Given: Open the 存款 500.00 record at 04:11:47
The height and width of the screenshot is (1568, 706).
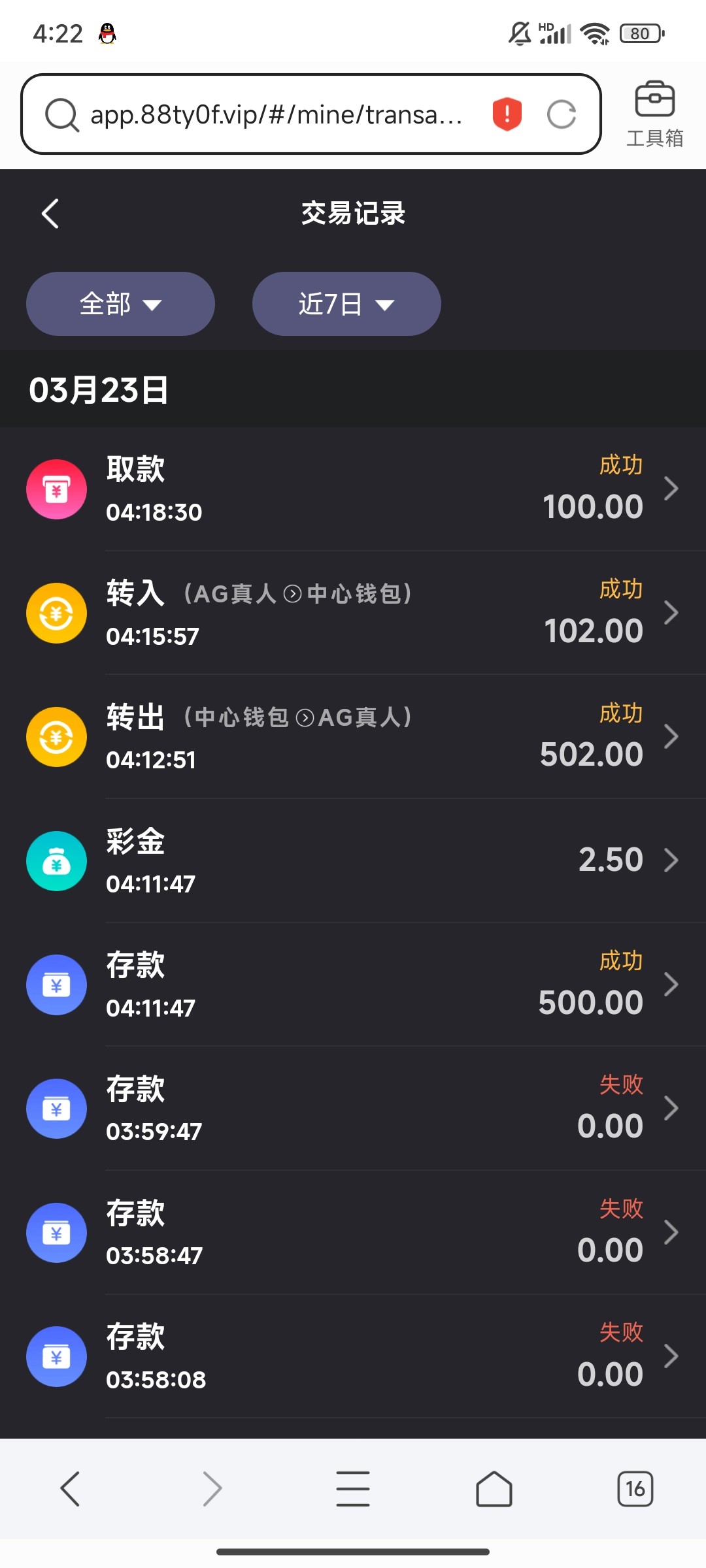Looking at the screenshot, I should point(353,985).
